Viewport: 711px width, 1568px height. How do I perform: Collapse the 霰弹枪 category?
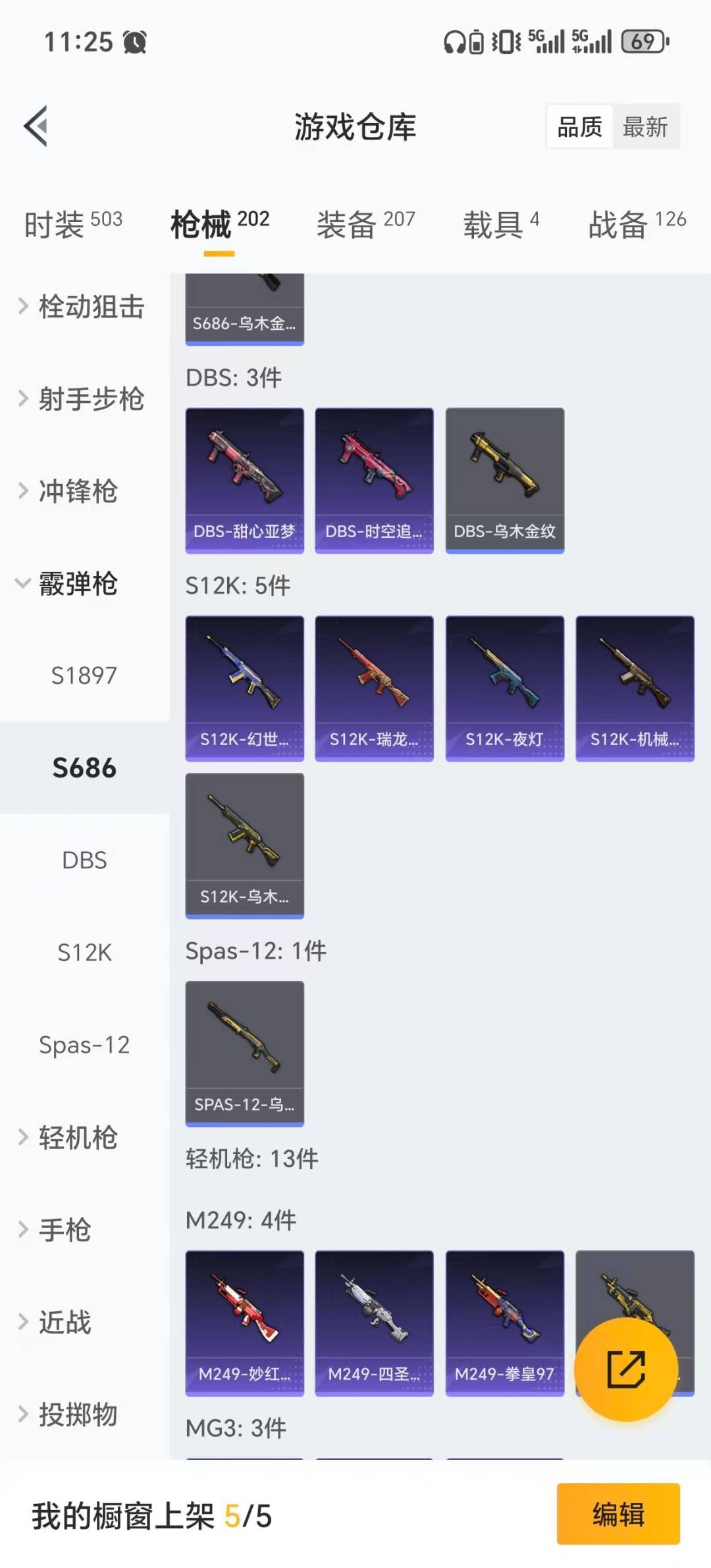coord(79,585)
